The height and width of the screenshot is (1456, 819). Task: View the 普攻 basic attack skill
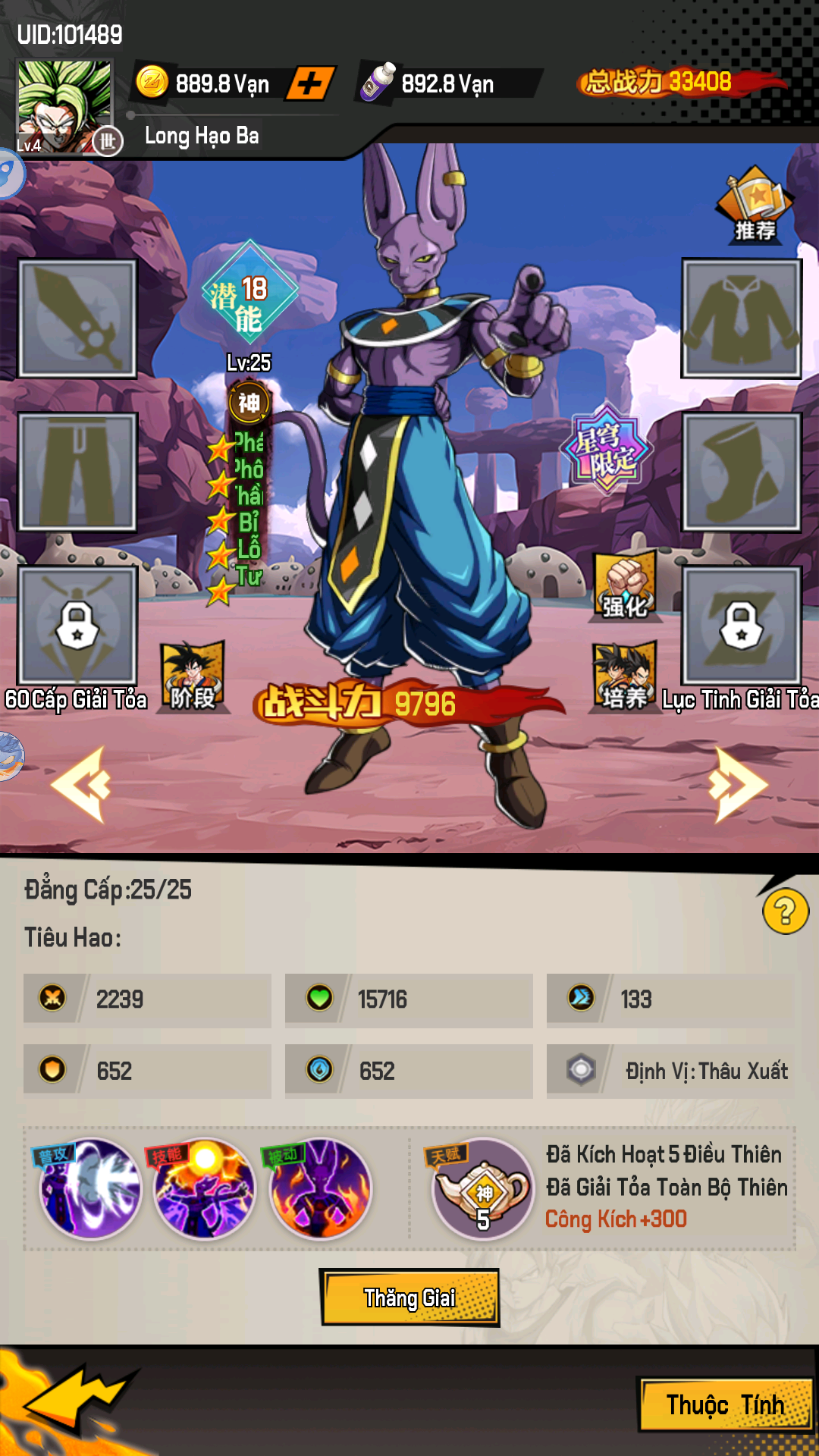pyautogui.click(x=89, y=1188)
